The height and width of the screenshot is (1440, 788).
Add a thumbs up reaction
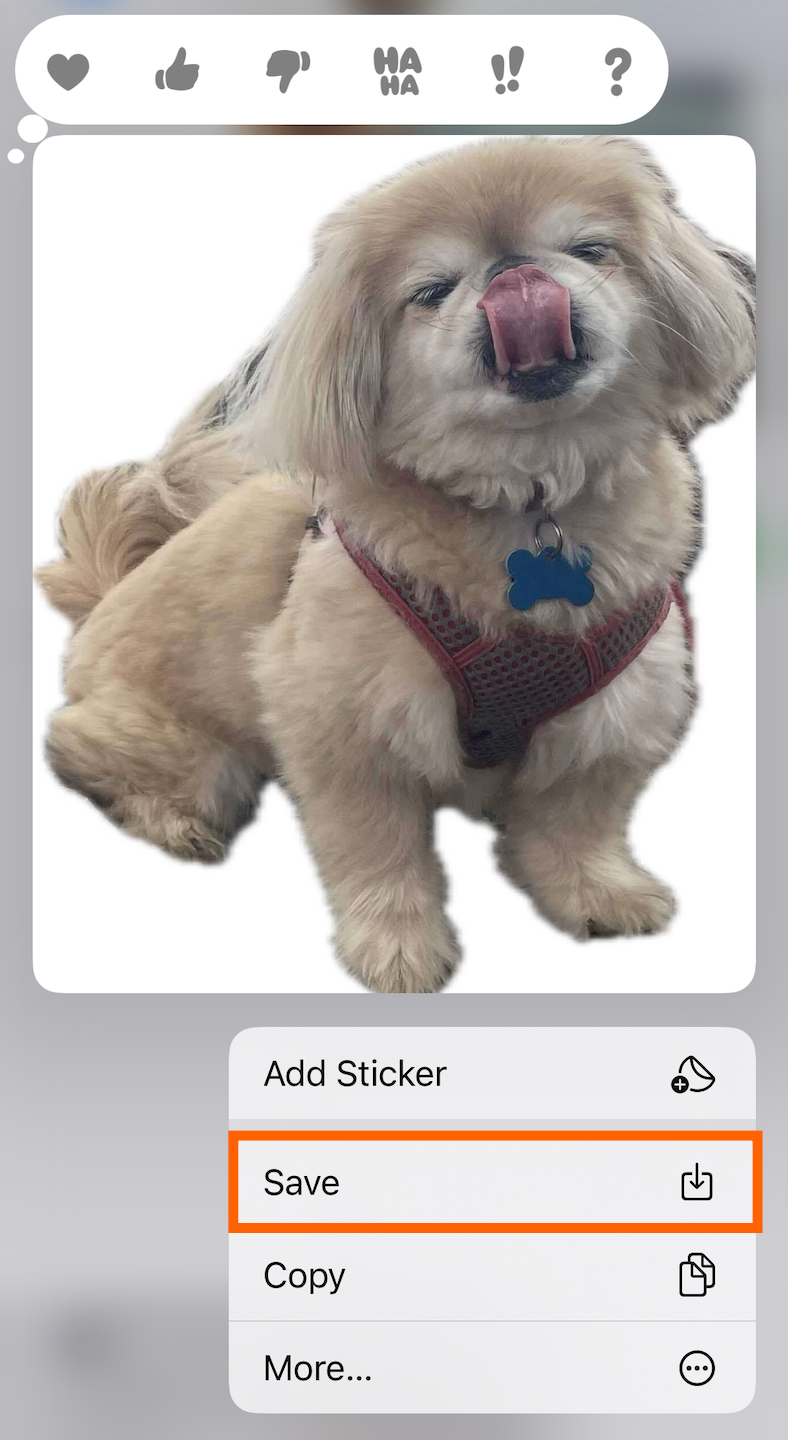pyautogui.click(x=178, y=71)
